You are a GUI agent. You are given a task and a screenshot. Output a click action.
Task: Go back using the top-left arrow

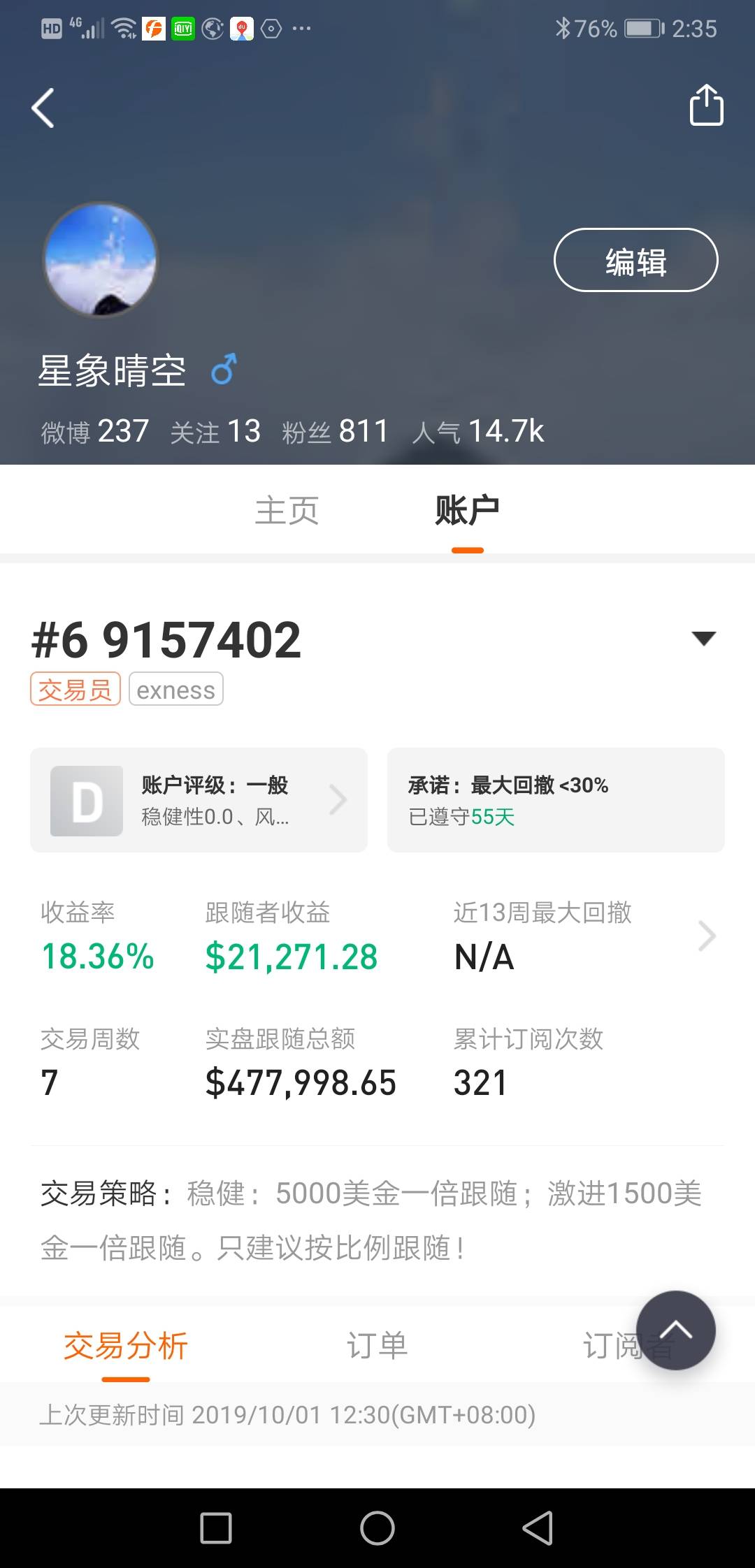[x=43, y=108]
